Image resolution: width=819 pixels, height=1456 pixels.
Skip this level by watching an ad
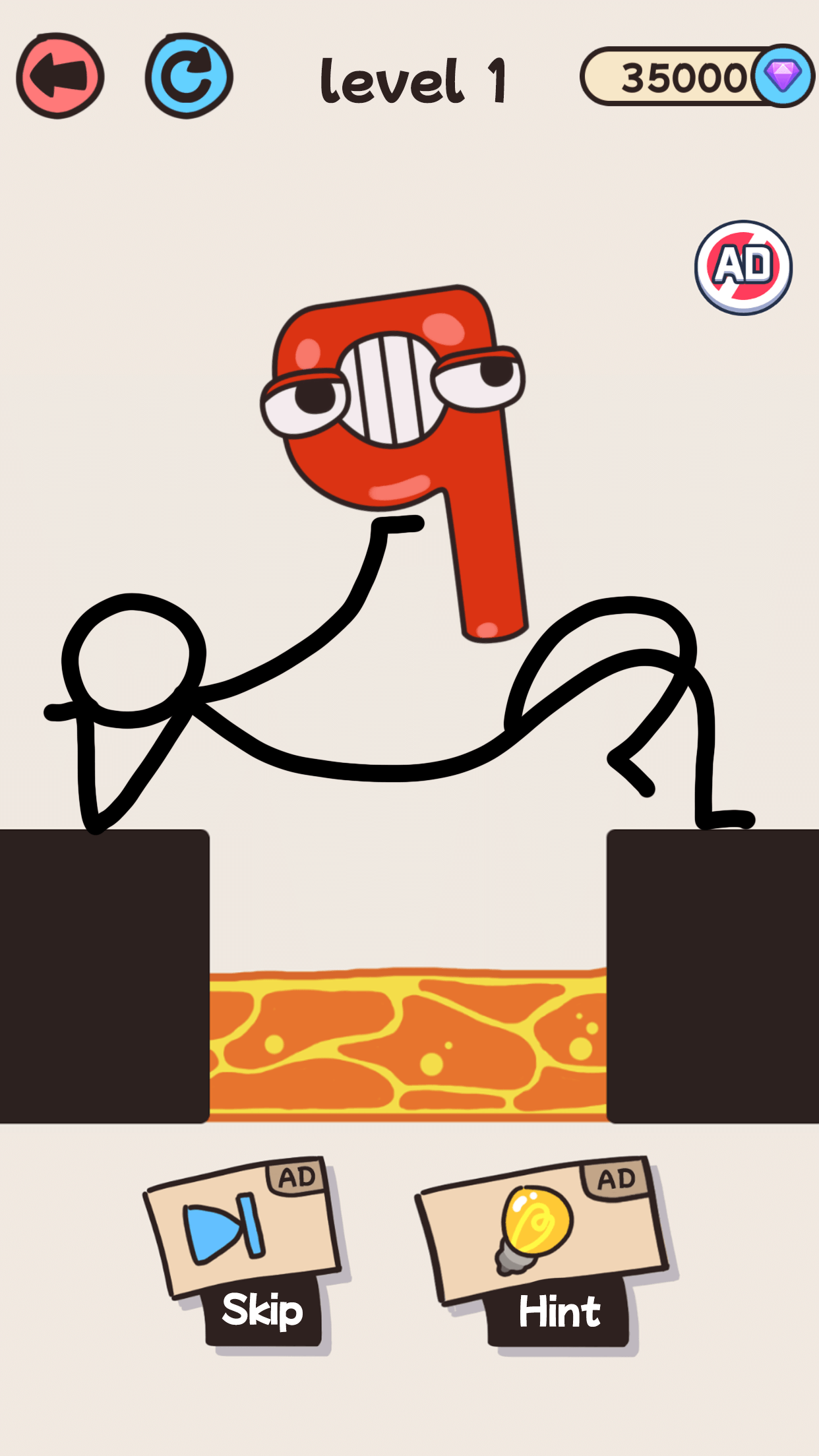(245, 1254)
